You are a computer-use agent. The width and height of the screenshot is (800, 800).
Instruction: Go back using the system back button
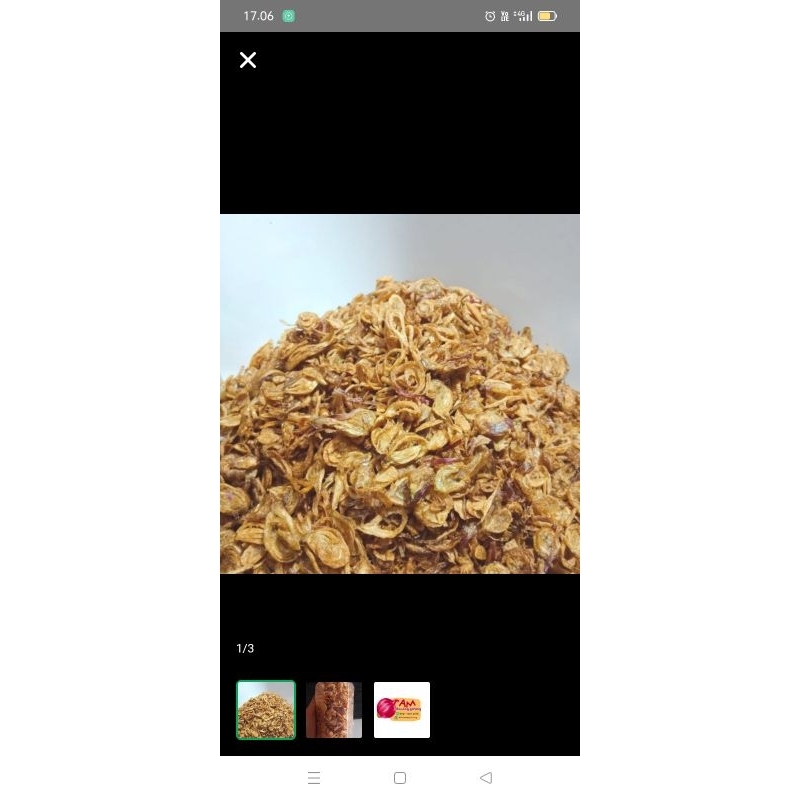[486, 778]
